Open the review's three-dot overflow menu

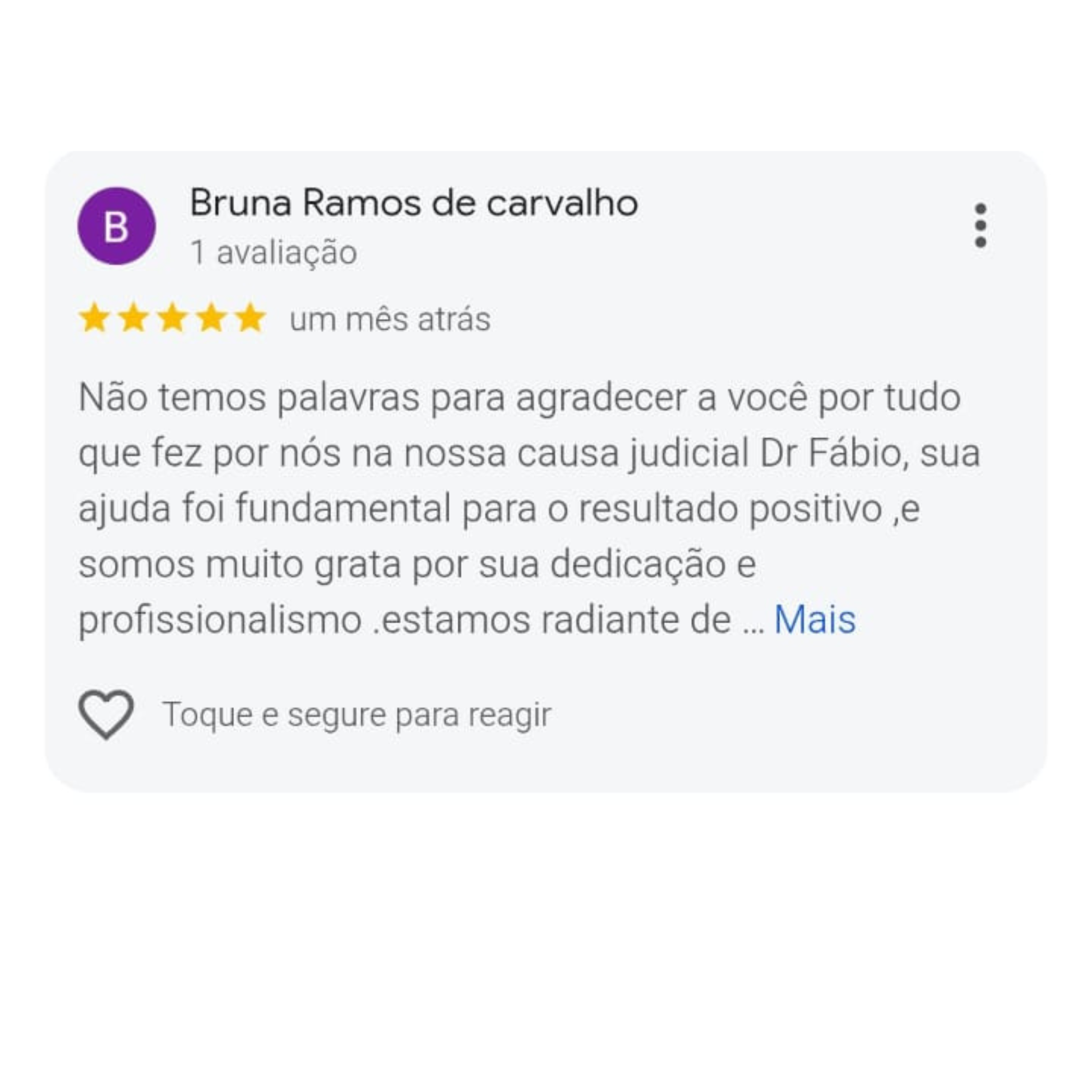tap(981, 226)
